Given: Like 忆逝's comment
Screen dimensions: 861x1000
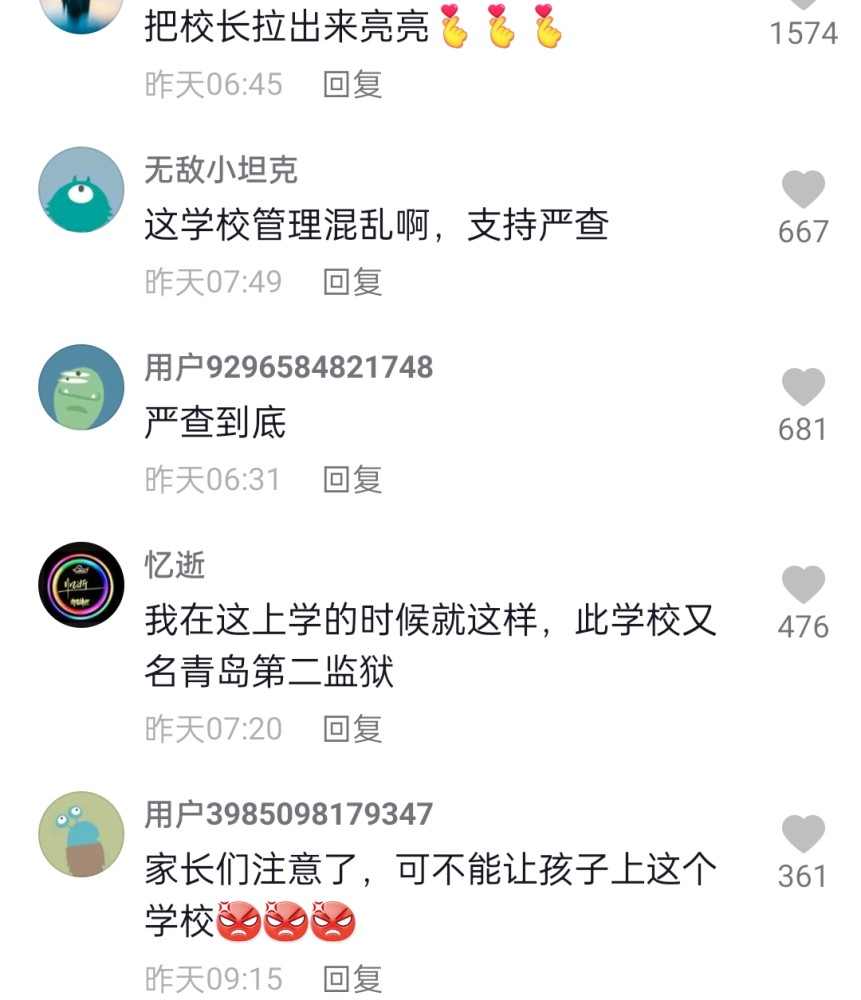Looking at the screenshot, I should point(802,585).
